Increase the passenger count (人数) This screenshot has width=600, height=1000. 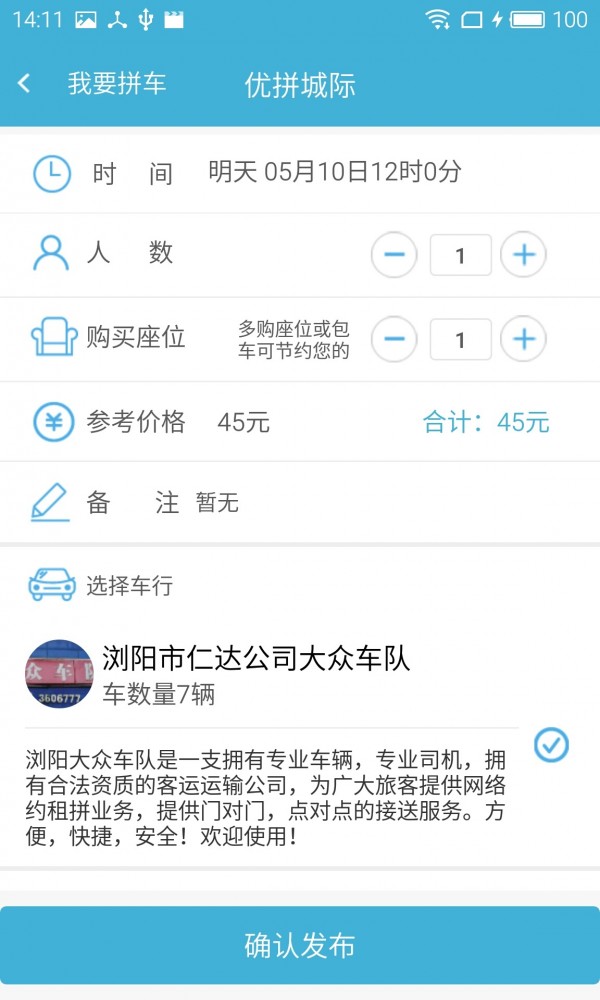[523, 255]
